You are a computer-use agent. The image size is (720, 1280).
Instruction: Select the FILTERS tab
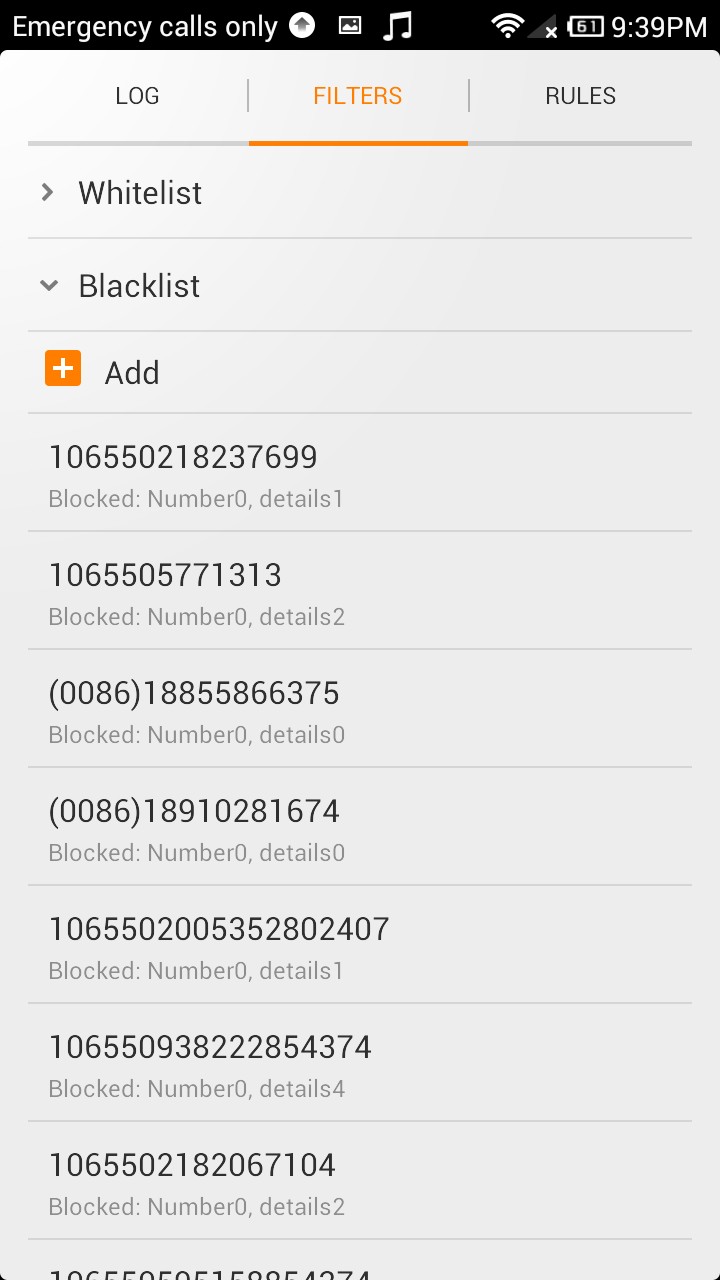point(358,96)
